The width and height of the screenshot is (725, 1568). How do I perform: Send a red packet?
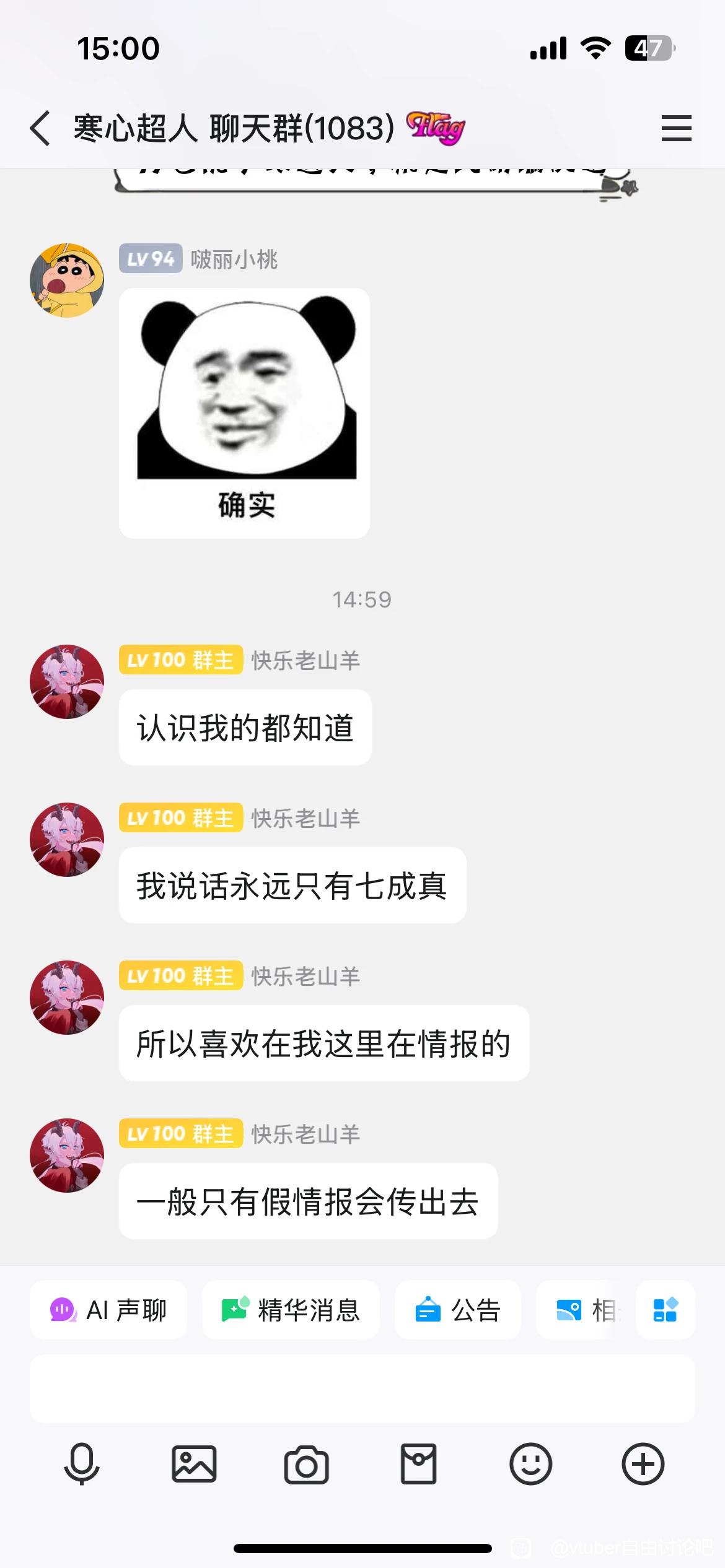pyautogui.click(x=418, y=1464)
